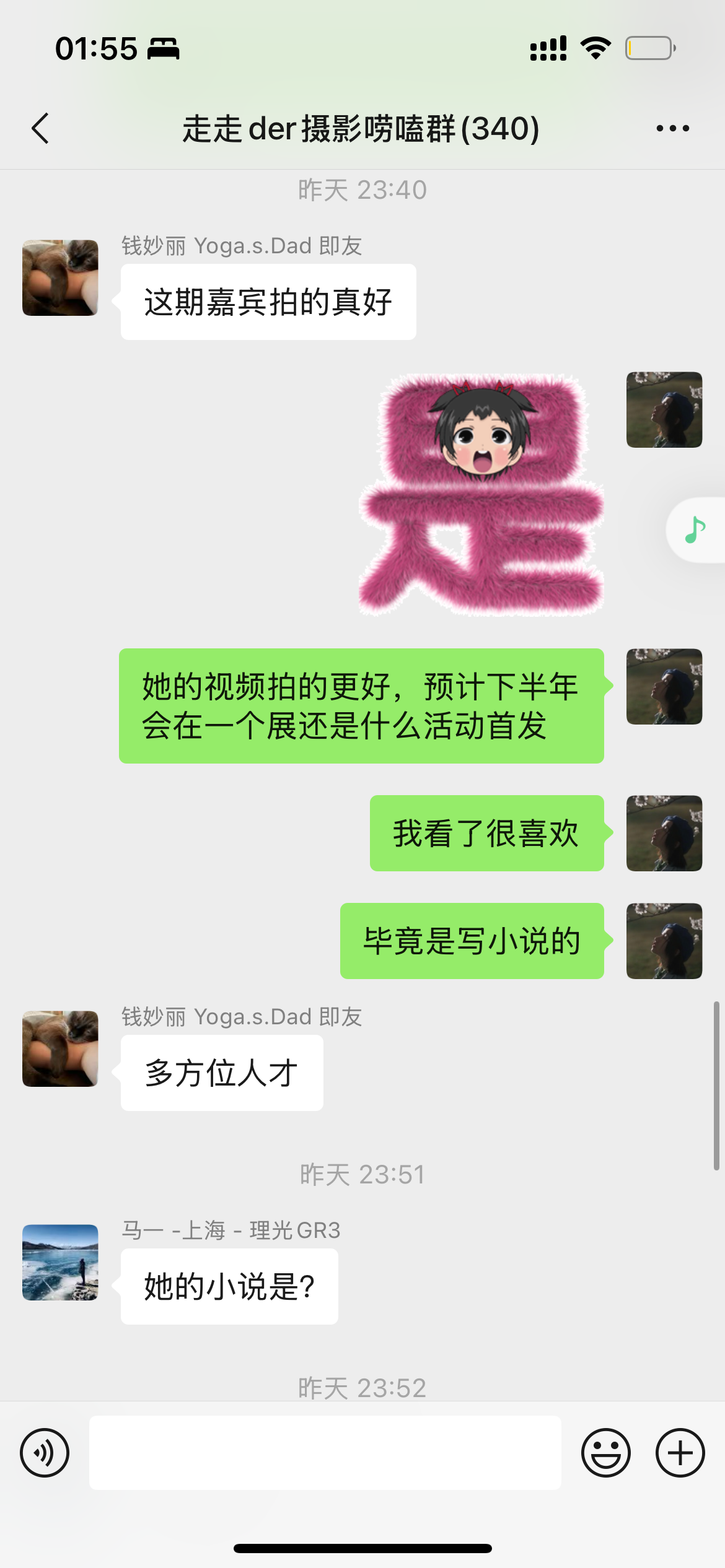725x1568 pixels.
Task: Open the fuzzy pink 是 sticker
Action: [481, 494]
